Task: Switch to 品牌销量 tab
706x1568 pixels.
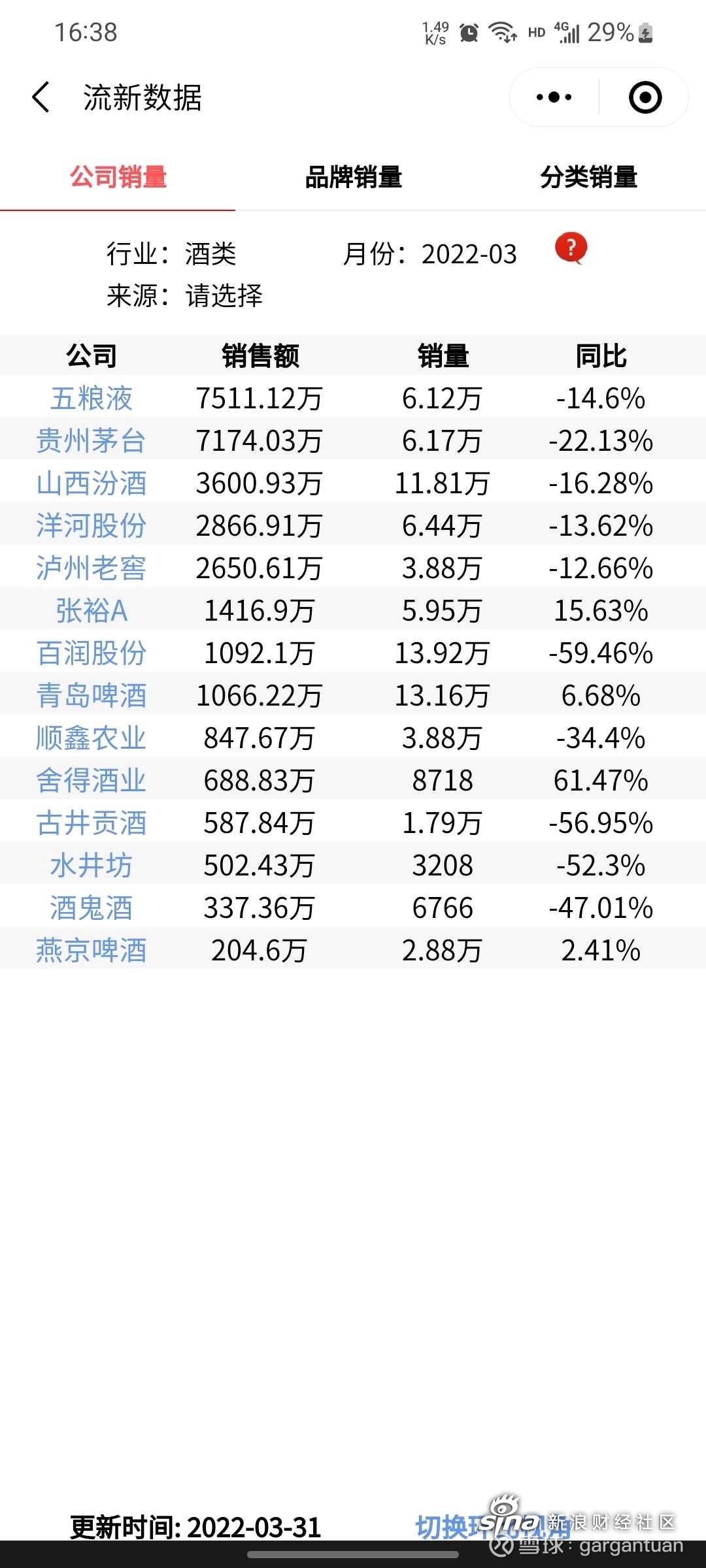Action: point(353,177)
